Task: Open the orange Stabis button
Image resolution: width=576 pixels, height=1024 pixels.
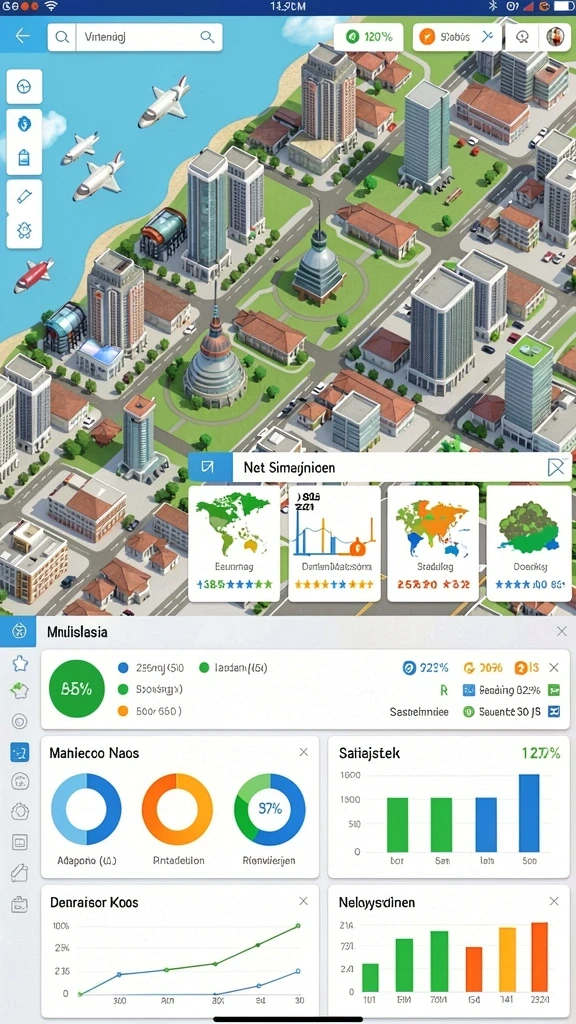Action: tap(457, 37)
